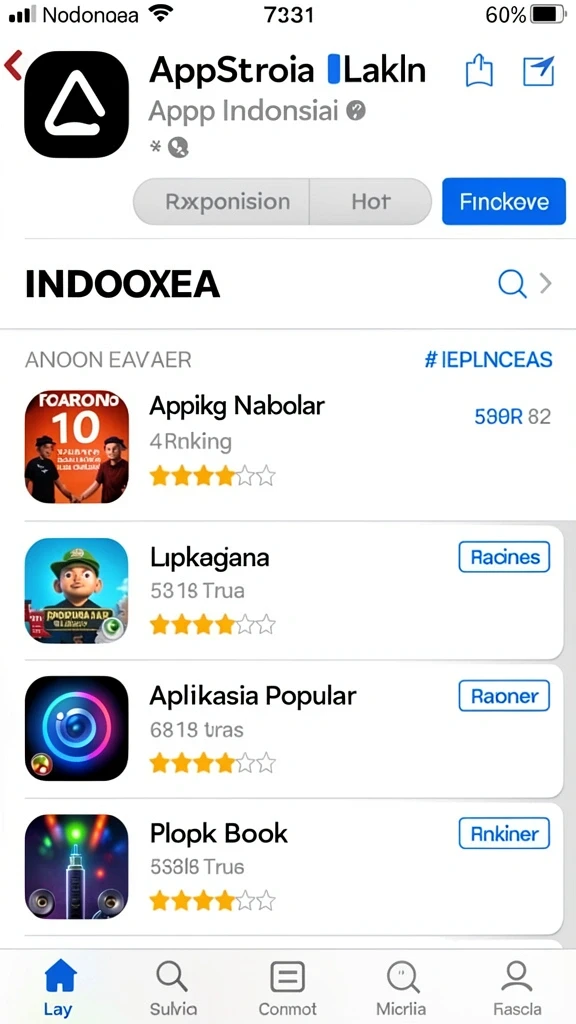Open the Sulvia search tab
The width and height of the screenshot is (576, 1024).
(x=173, y=987)
